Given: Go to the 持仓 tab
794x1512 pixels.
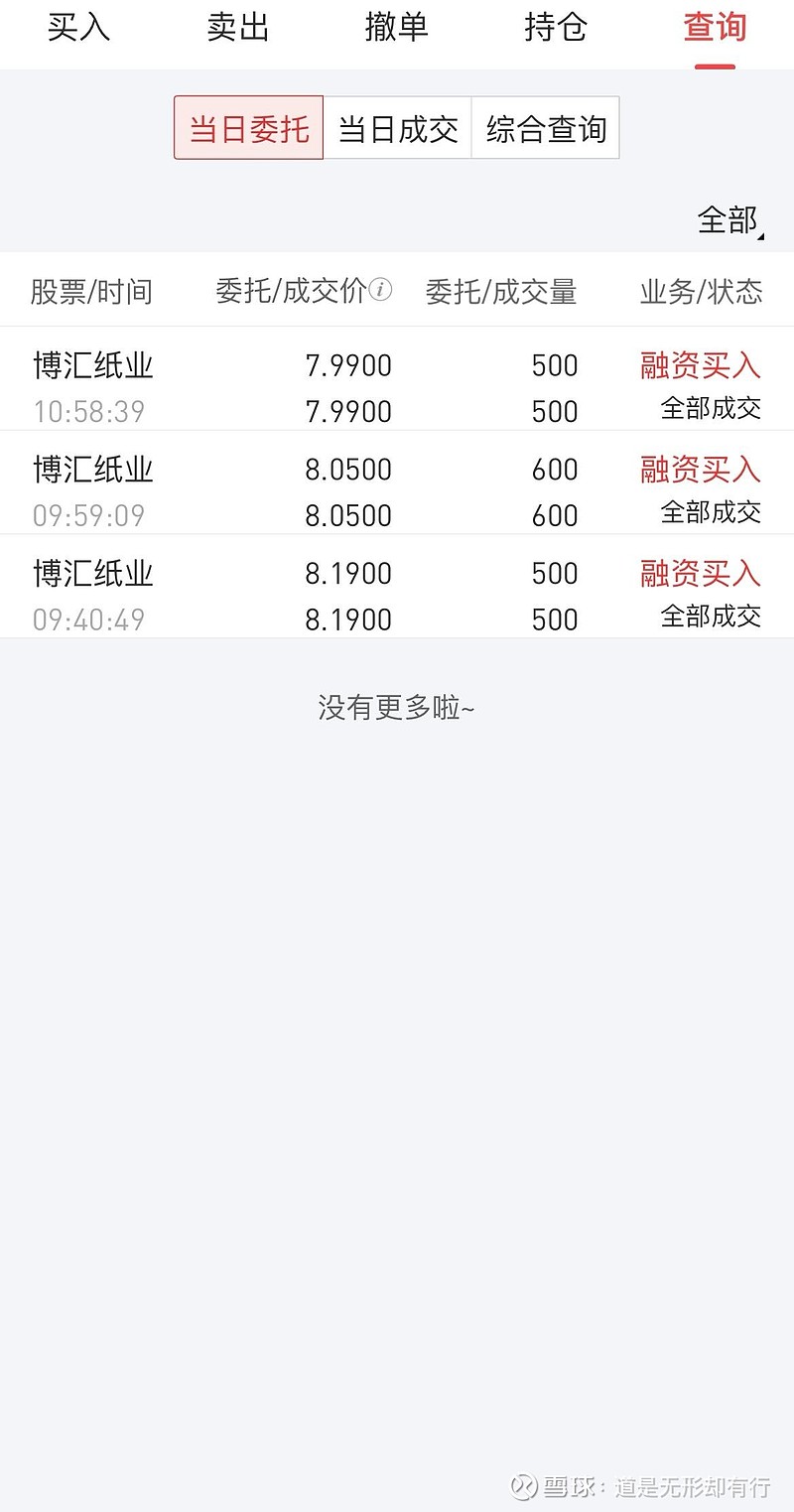Looking at the screenshot, I should (556, 28).
